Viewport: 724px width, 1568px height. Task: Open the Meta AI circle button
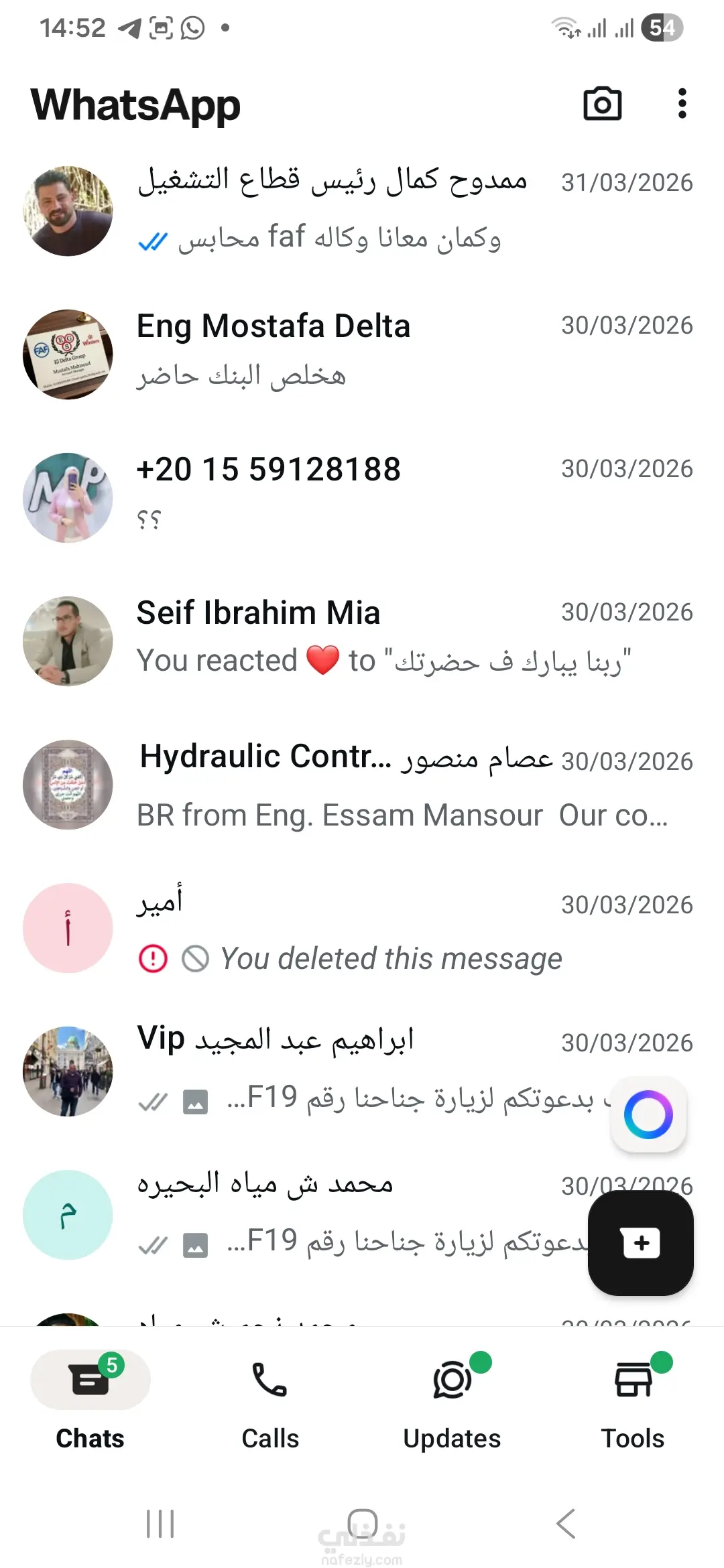[648, 1115]
